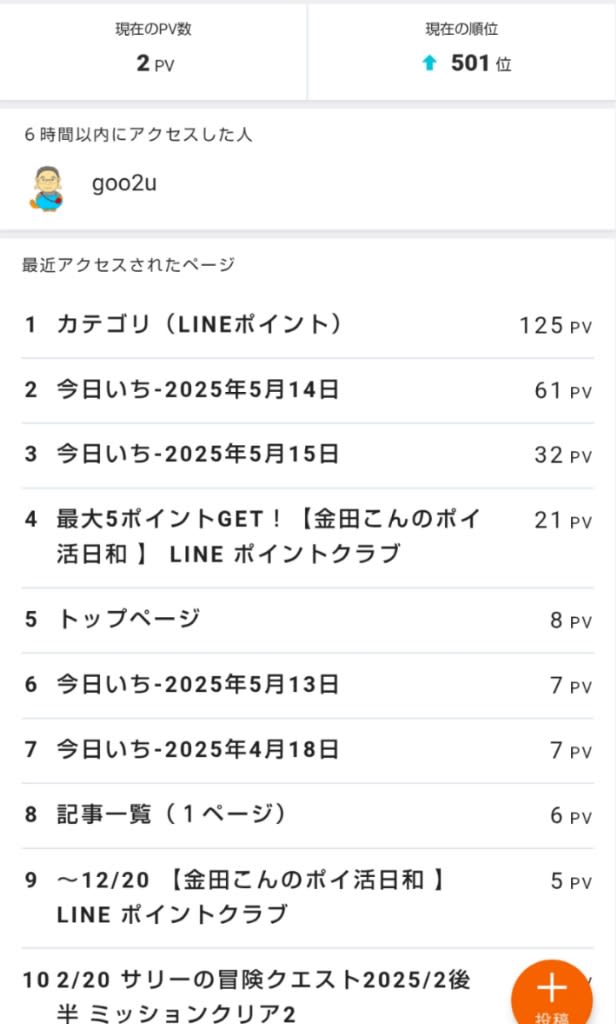Open 今日いち-2025年5月14日 entry
Image resolution: width=616 pixels, height=1024 pixels.
tap(308, 391)
